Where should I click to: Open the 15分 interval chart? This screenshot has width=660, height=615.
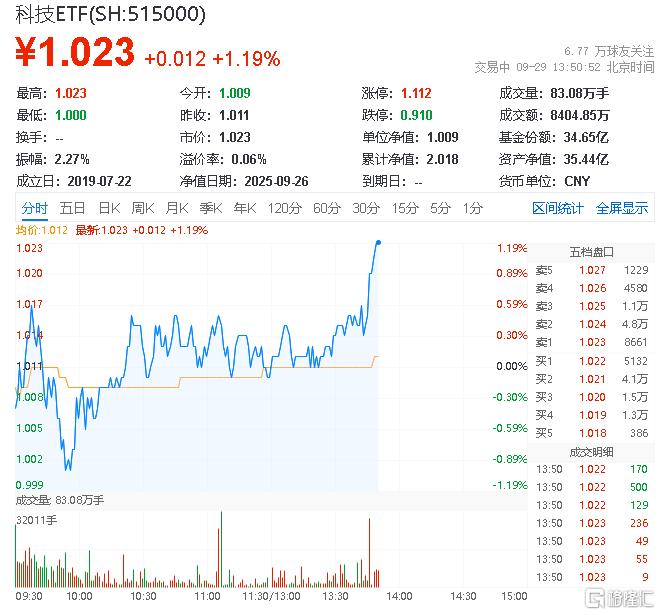pos(405,208)
